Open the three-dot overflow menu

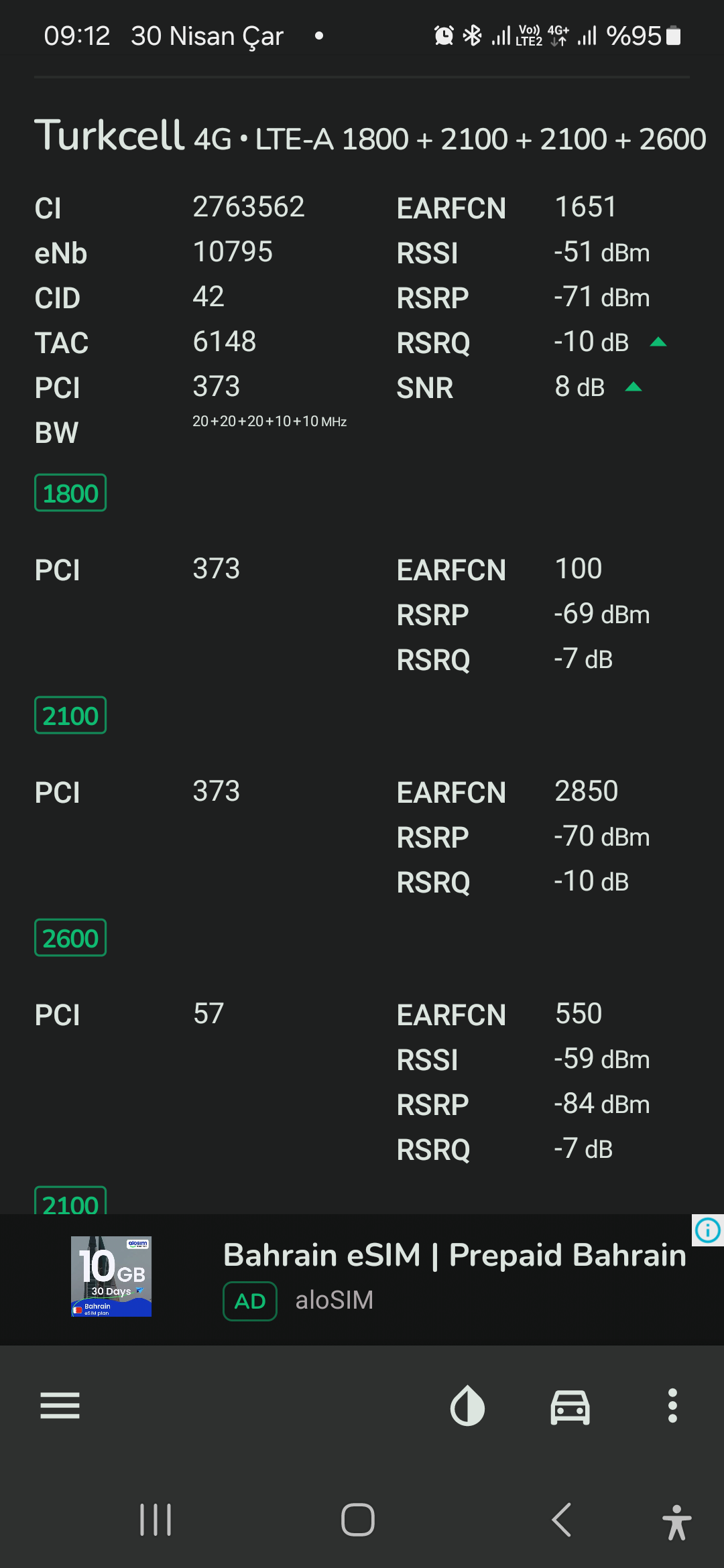point(672,1405)
